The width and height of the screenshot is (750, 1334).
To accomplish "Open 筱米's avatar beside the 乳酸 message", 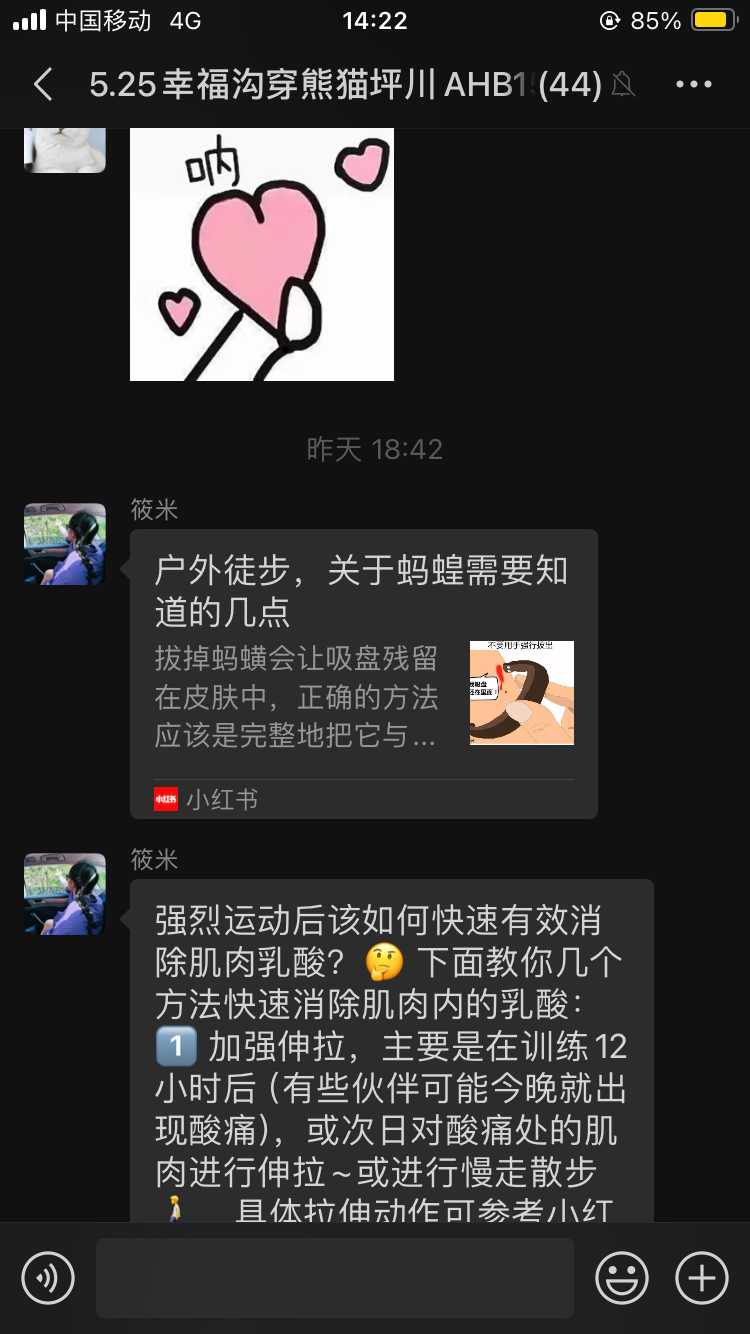I will tap(65, 894).
